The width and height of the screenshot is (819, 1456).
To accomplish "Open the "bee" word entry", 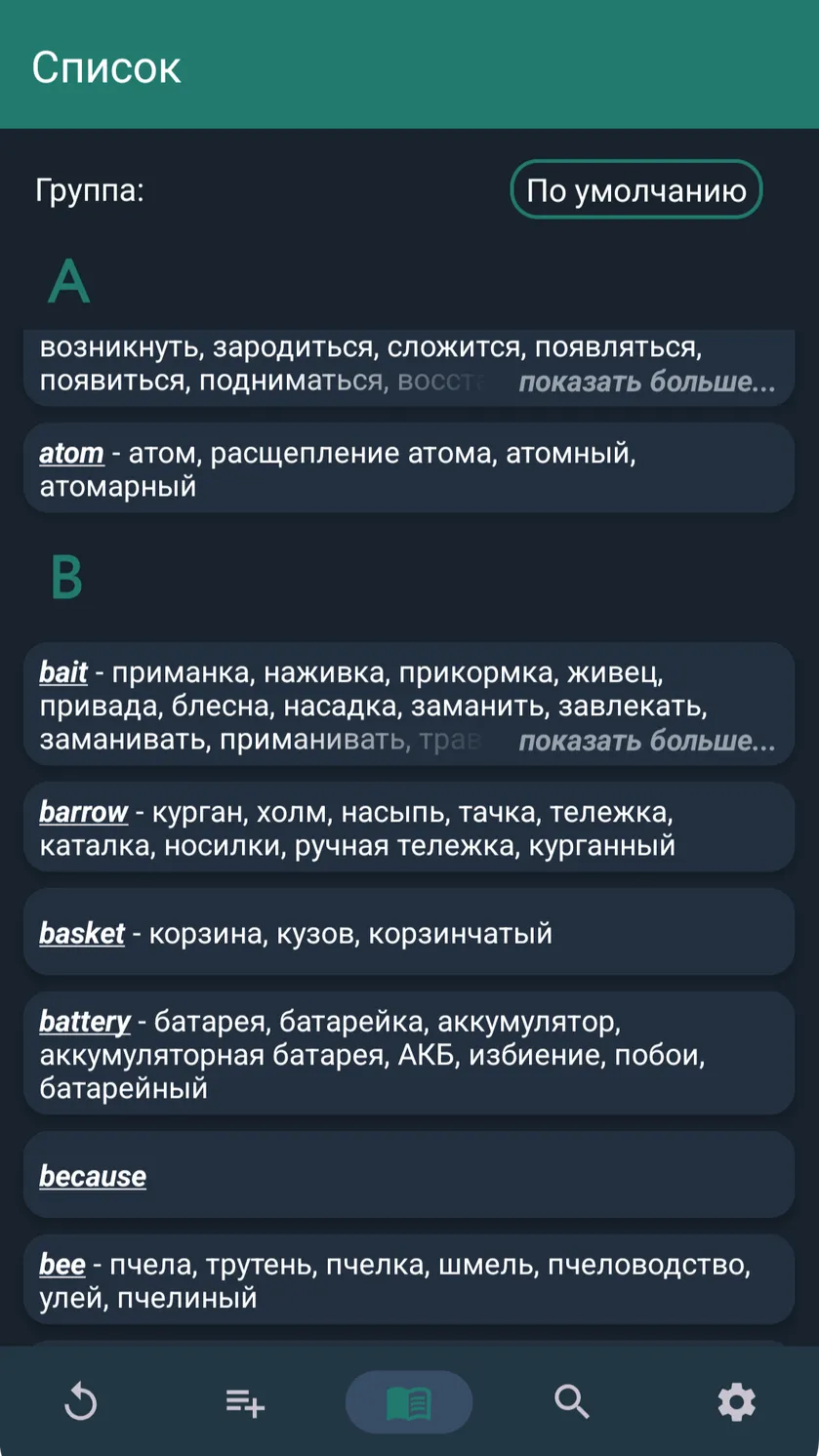I will point(409,1280).
